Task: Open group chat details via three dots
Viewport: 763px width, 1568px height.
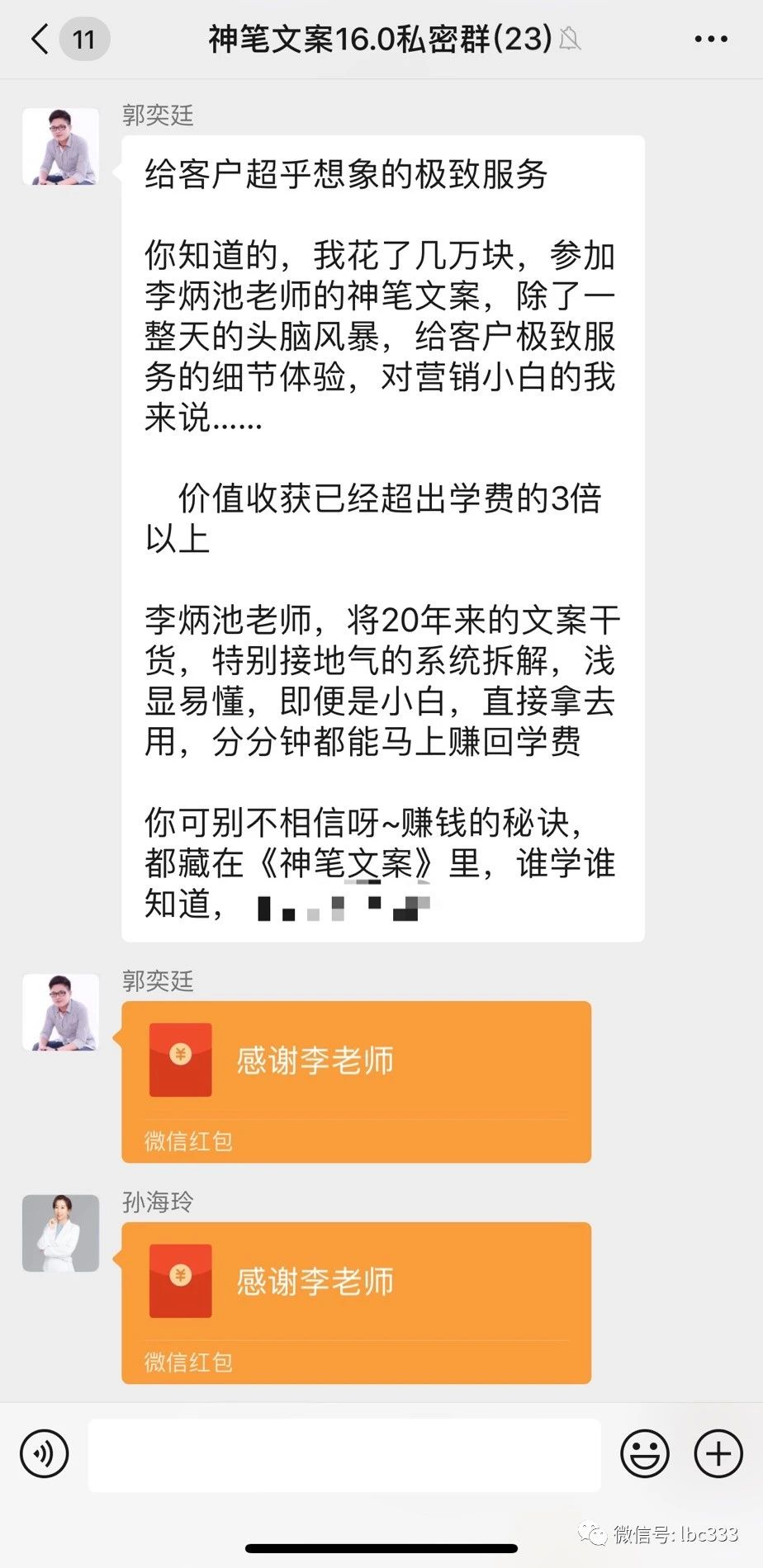Action: tap(711, 39)
